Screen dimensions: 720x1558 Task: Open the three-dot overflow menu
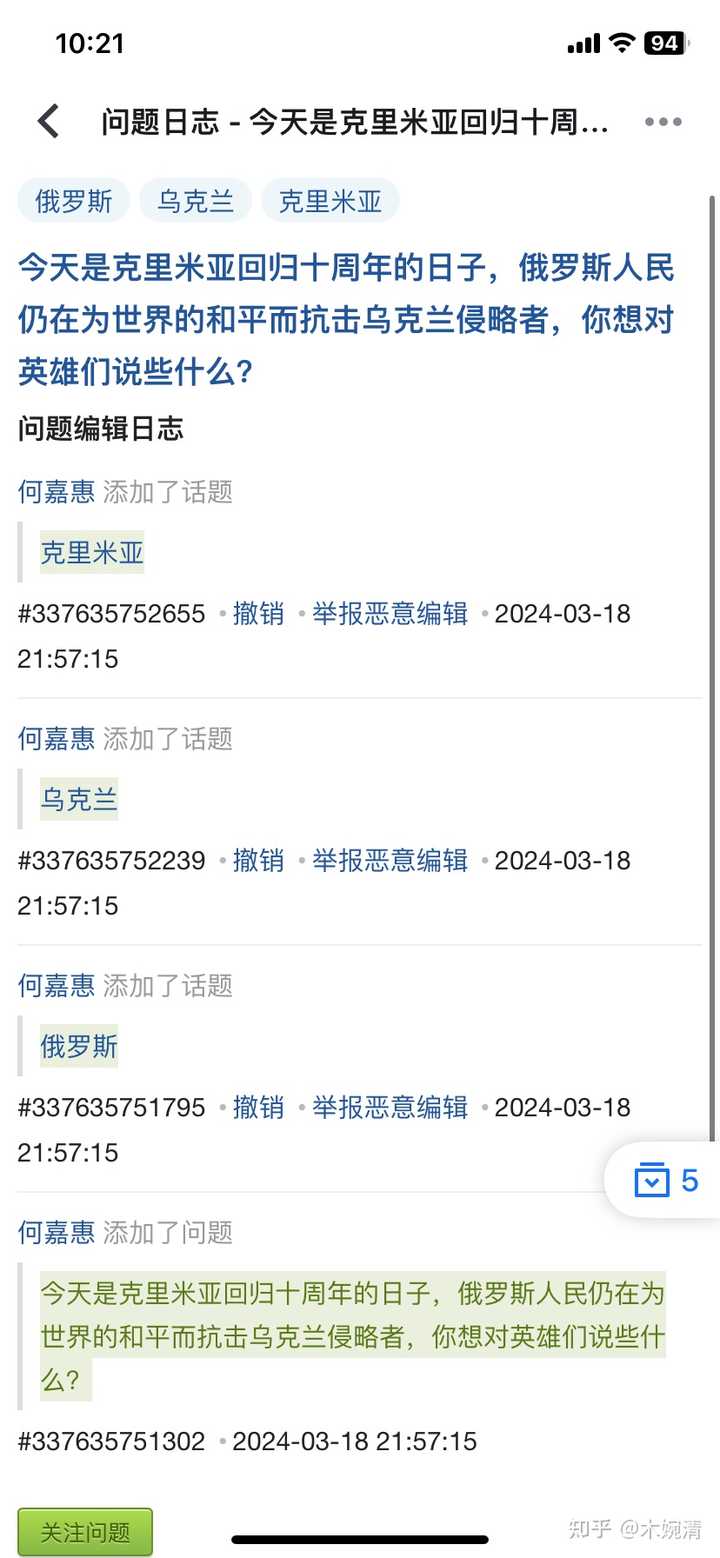662,122
